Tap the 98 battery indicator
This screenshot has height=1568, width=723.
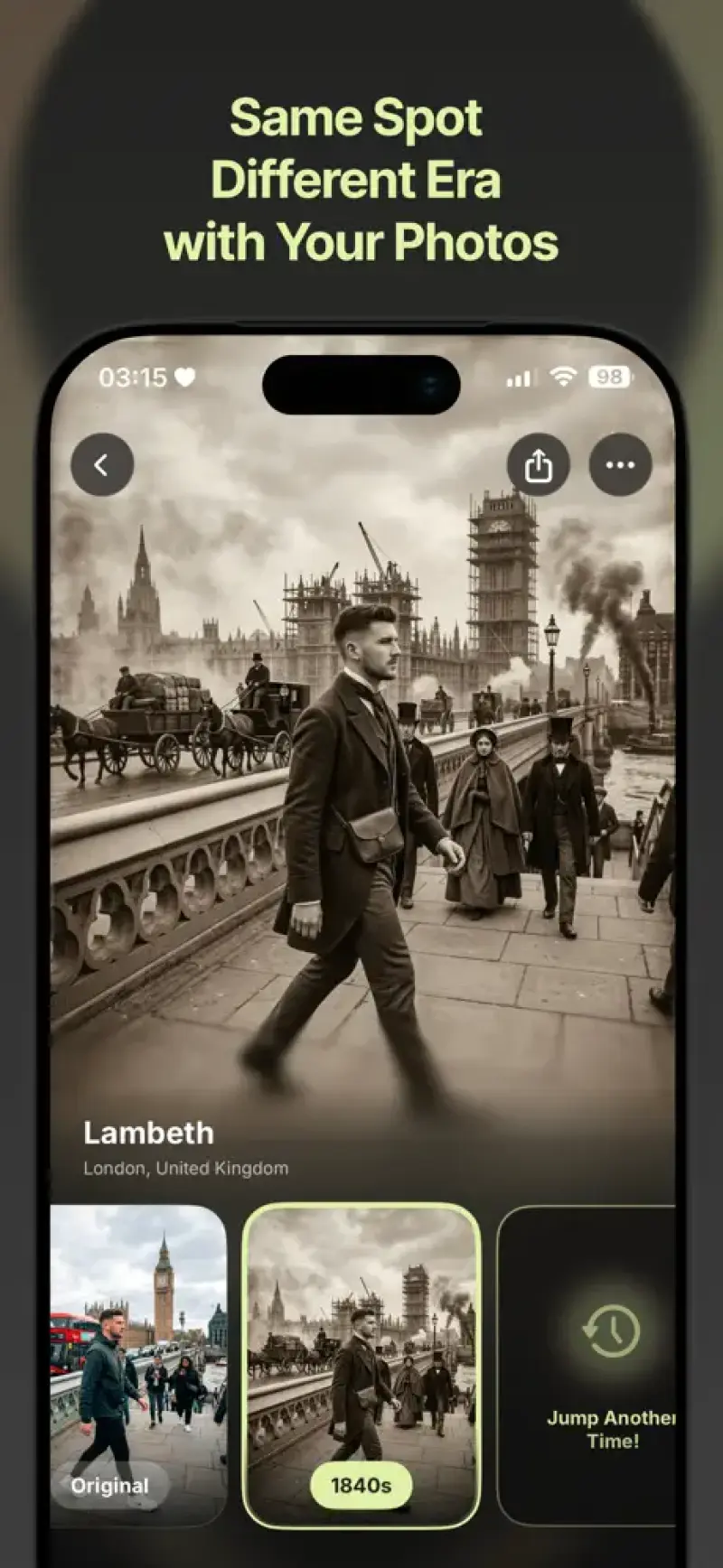click(609, 378)
